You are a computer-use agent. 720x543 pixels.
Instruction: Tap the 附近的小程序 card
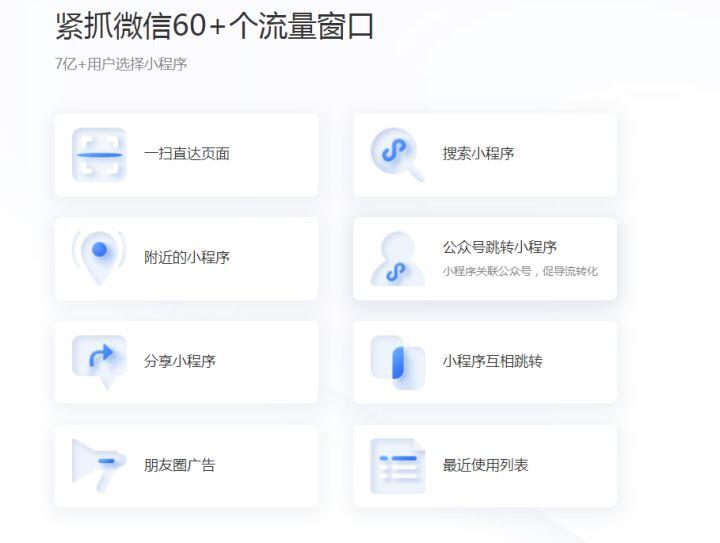coord(186,259)
